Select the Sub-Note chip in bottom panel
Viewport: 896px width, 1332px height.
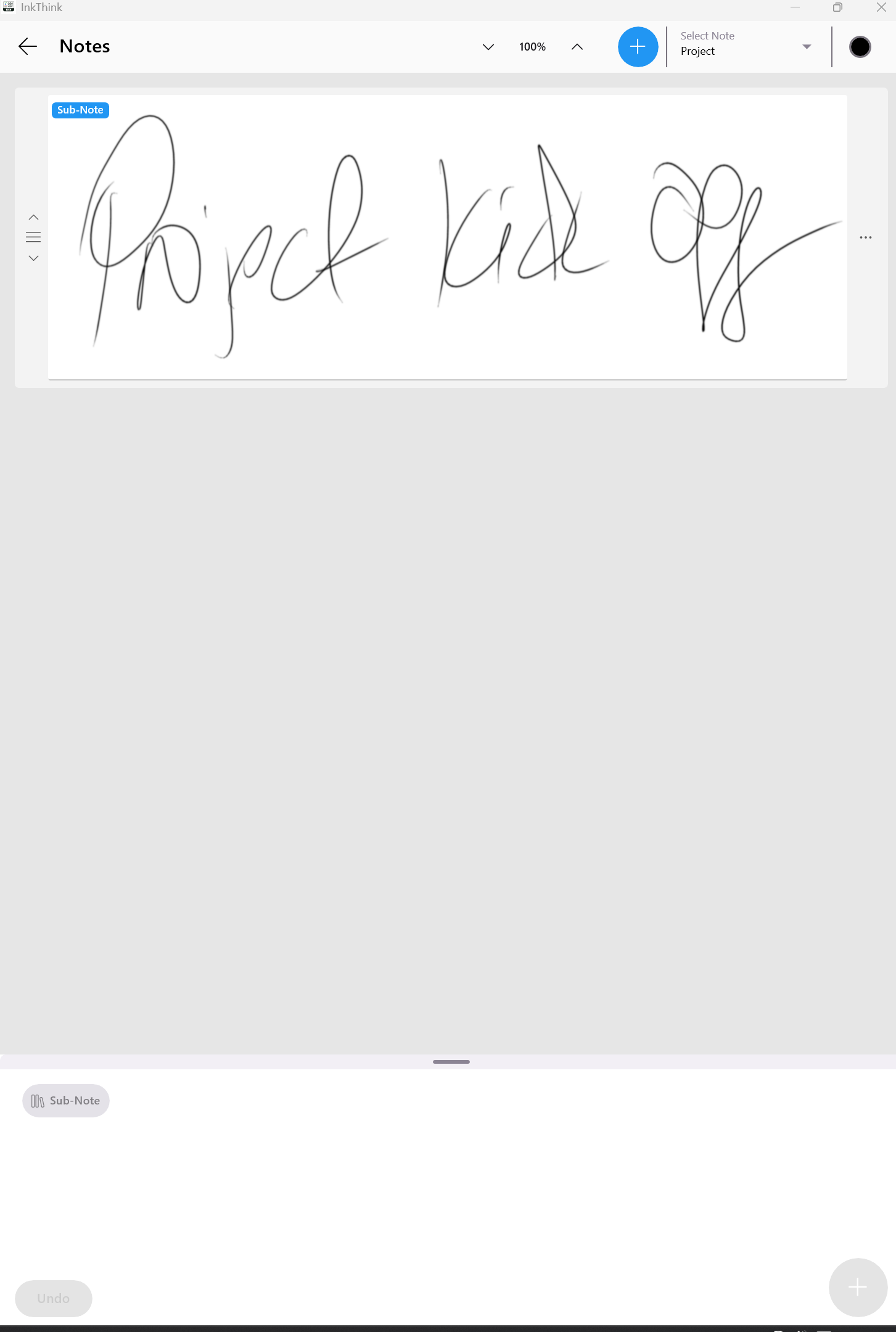pyautogui.click(x=66, y=1101)
